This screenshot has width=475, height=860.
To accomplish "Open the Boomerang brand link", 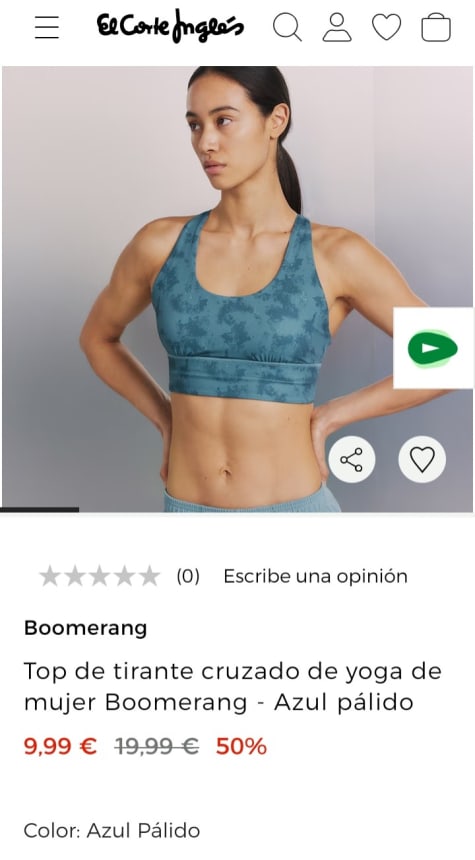I will 86,628.
